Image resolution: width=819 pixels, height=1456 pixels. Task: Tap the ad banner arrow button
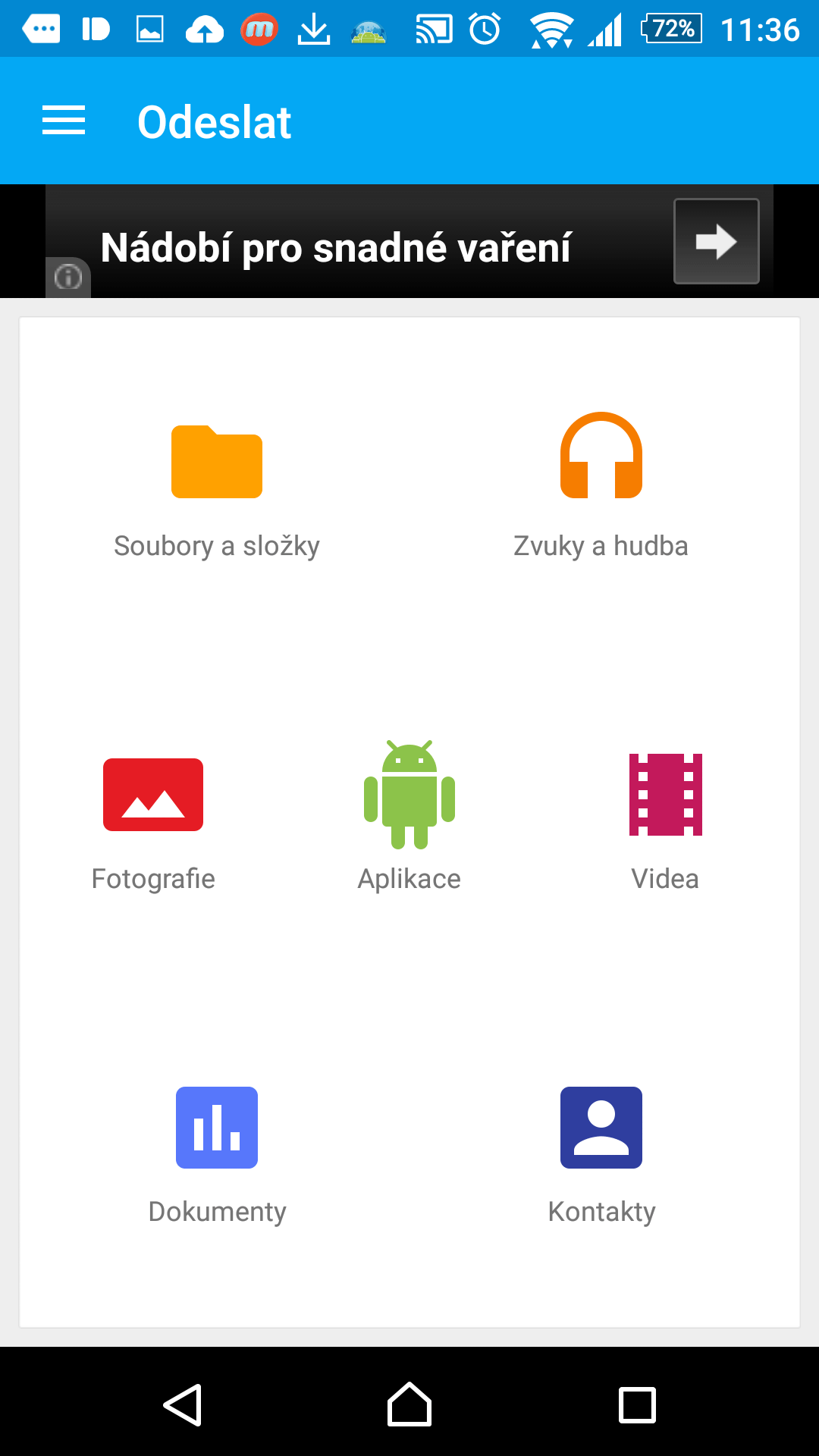point(717,241)
